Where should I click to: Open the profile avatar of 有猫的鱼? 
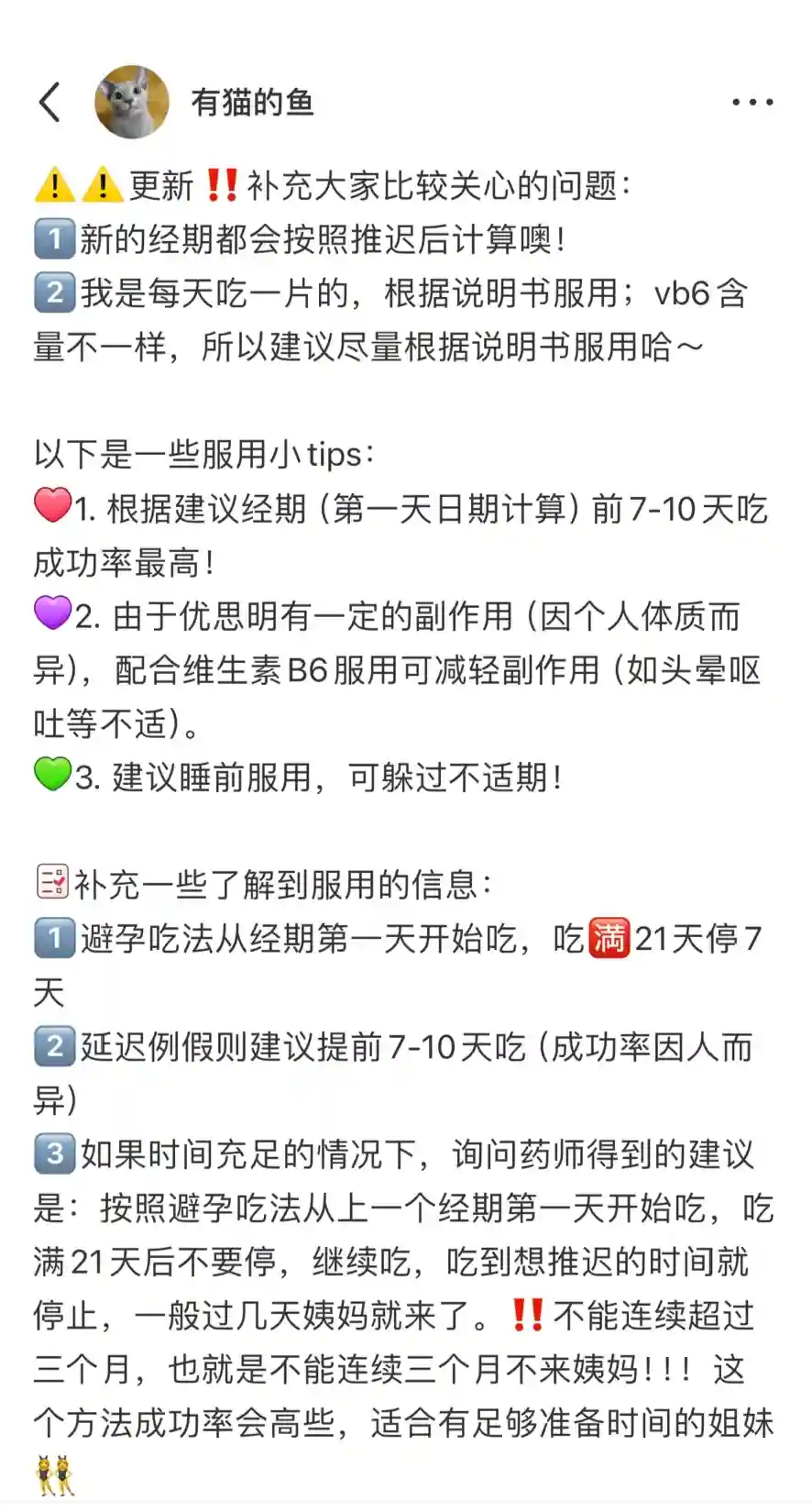(x=132, y=102)
